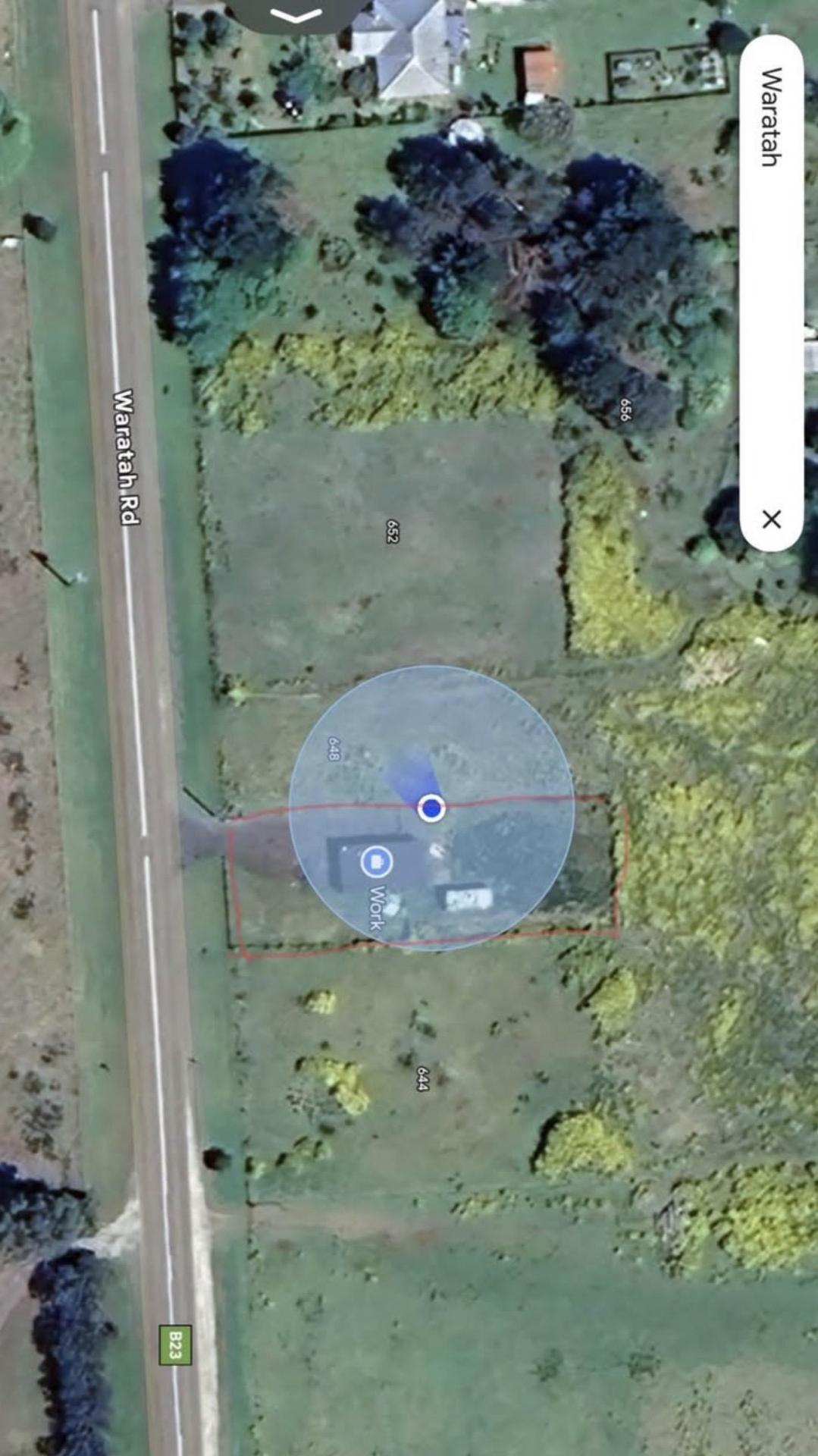Screen dimensions: 818x1456
Task: Clear the Waratah search text
Action: click(x=771, y=519)
